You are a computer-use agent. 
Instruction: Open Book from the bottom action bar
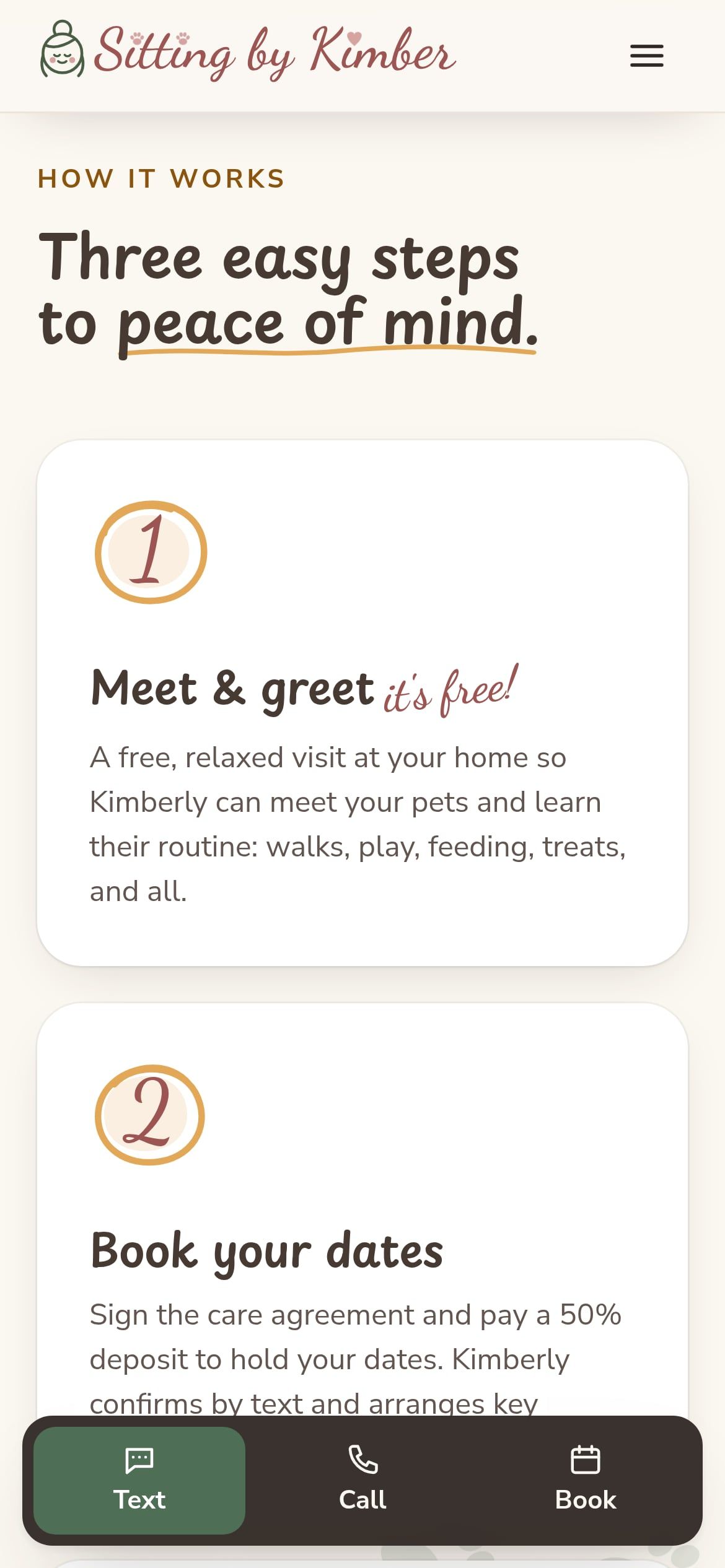coord(586,1480)
